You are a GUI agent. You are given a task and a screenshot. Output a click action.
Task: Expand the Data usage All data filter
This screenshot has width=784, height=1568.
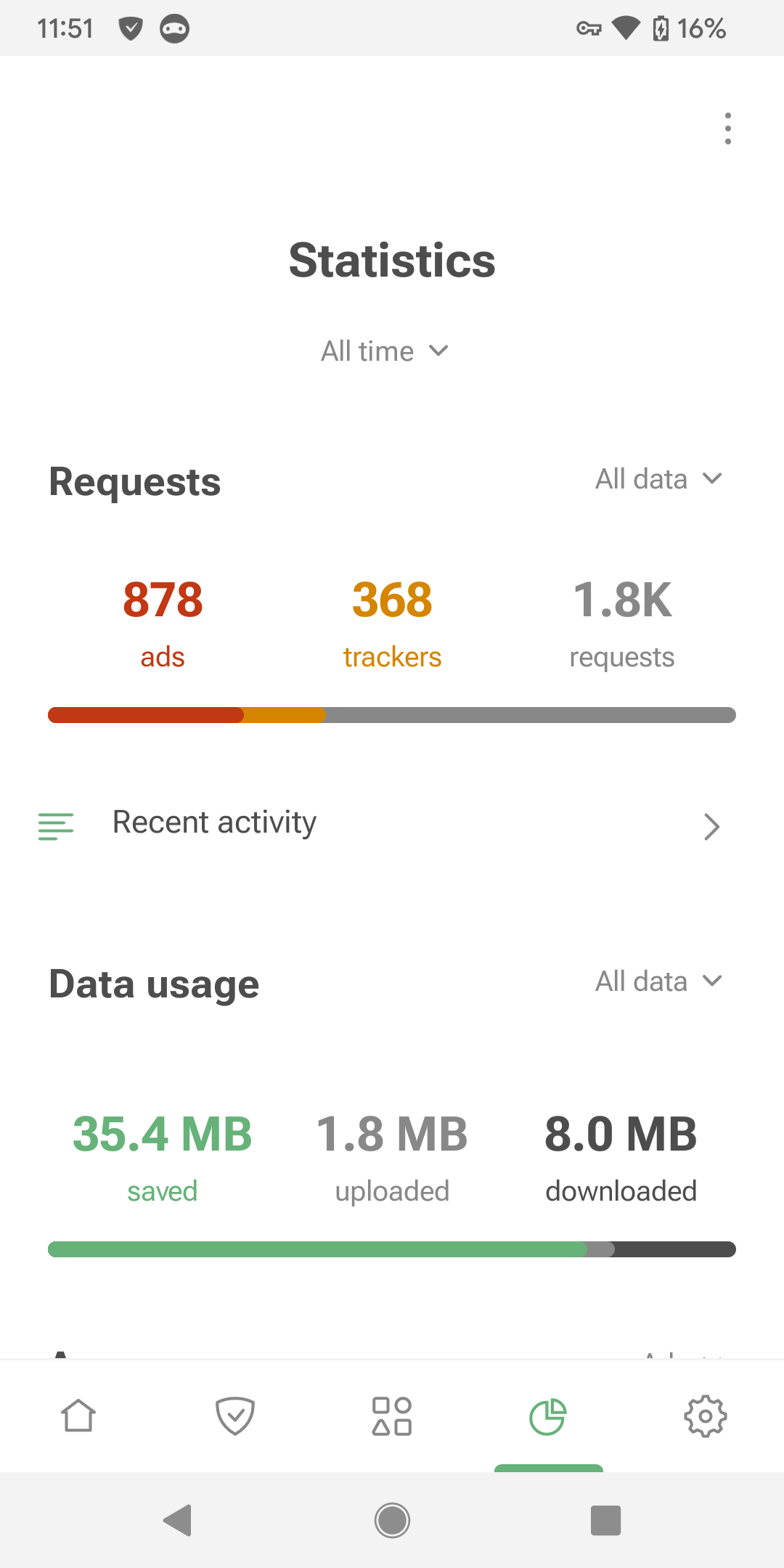pyautogui.click(x=658, y=981)
